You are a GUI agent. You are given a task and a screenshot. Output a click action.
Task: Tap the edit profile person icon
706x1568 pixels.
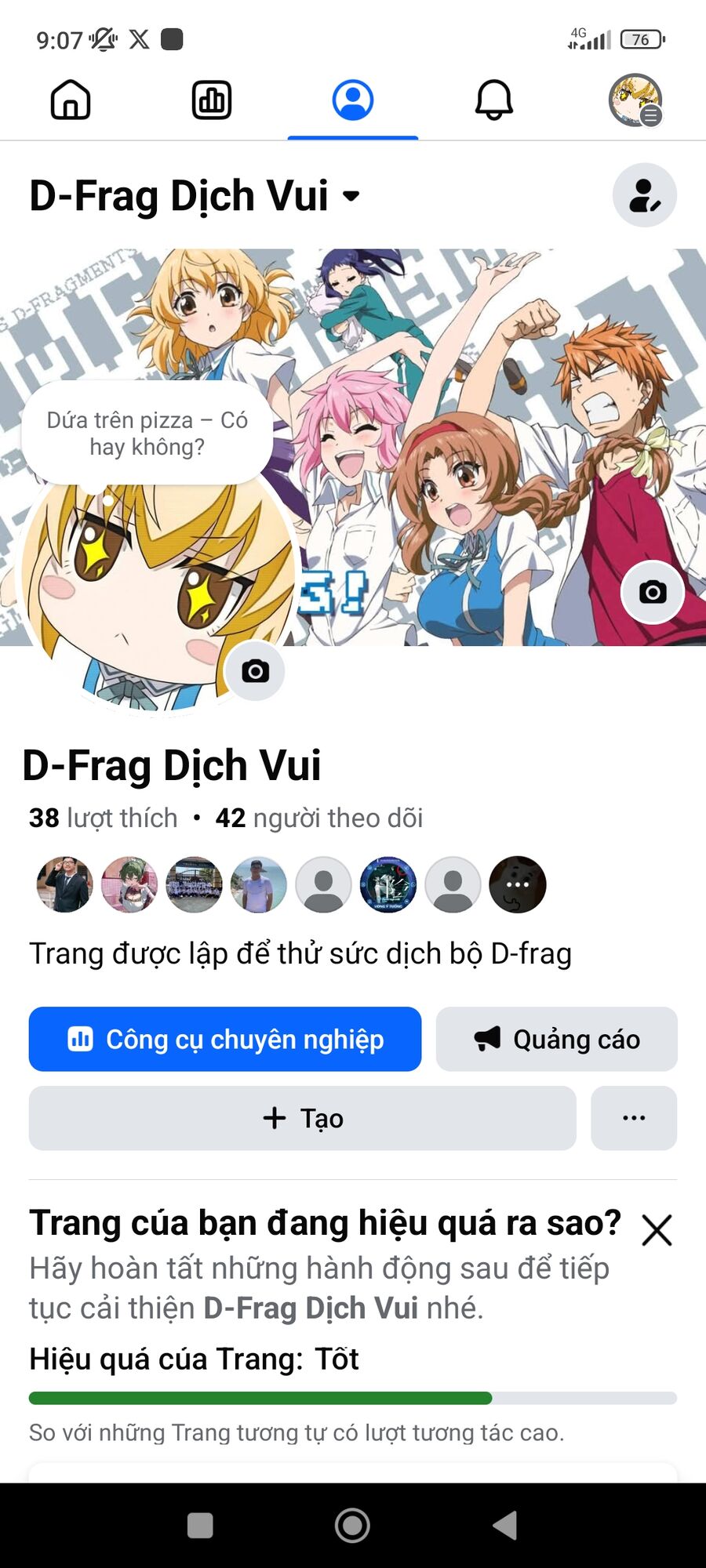(644, 196)
